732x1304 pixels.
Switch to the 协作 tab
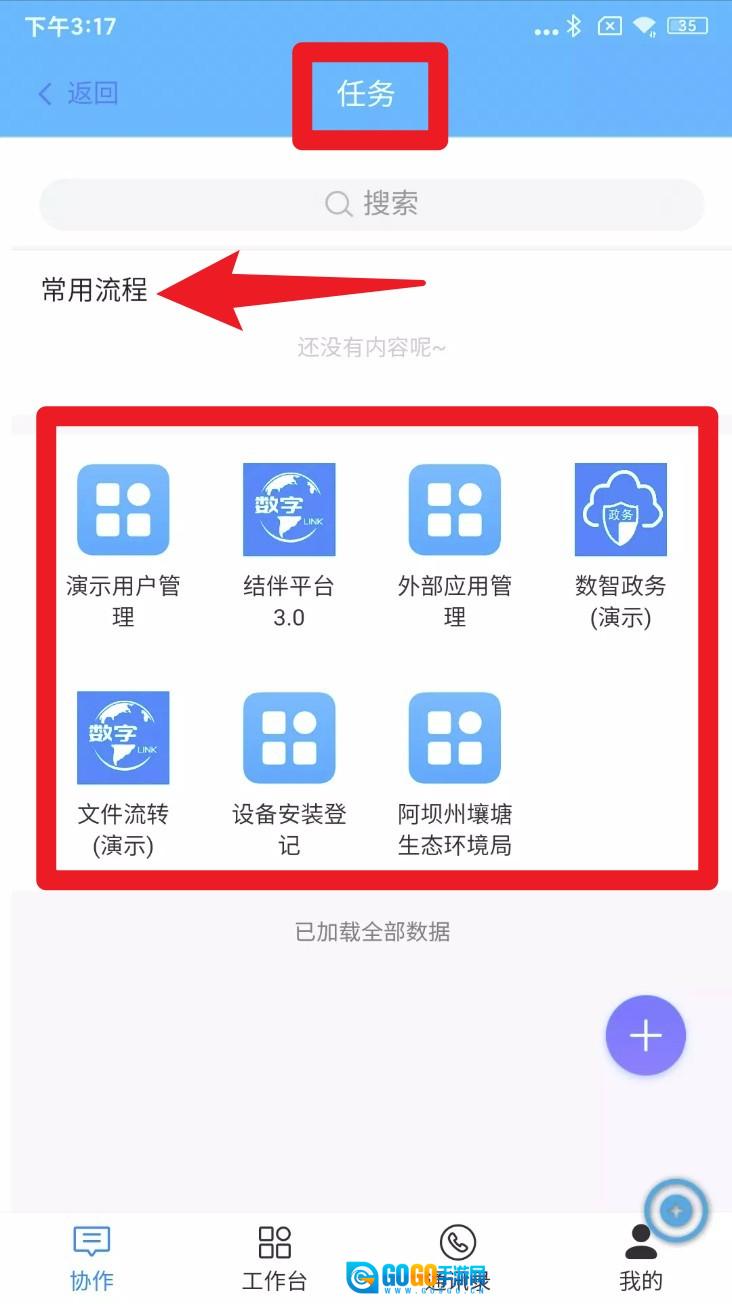pos(91,1256)
